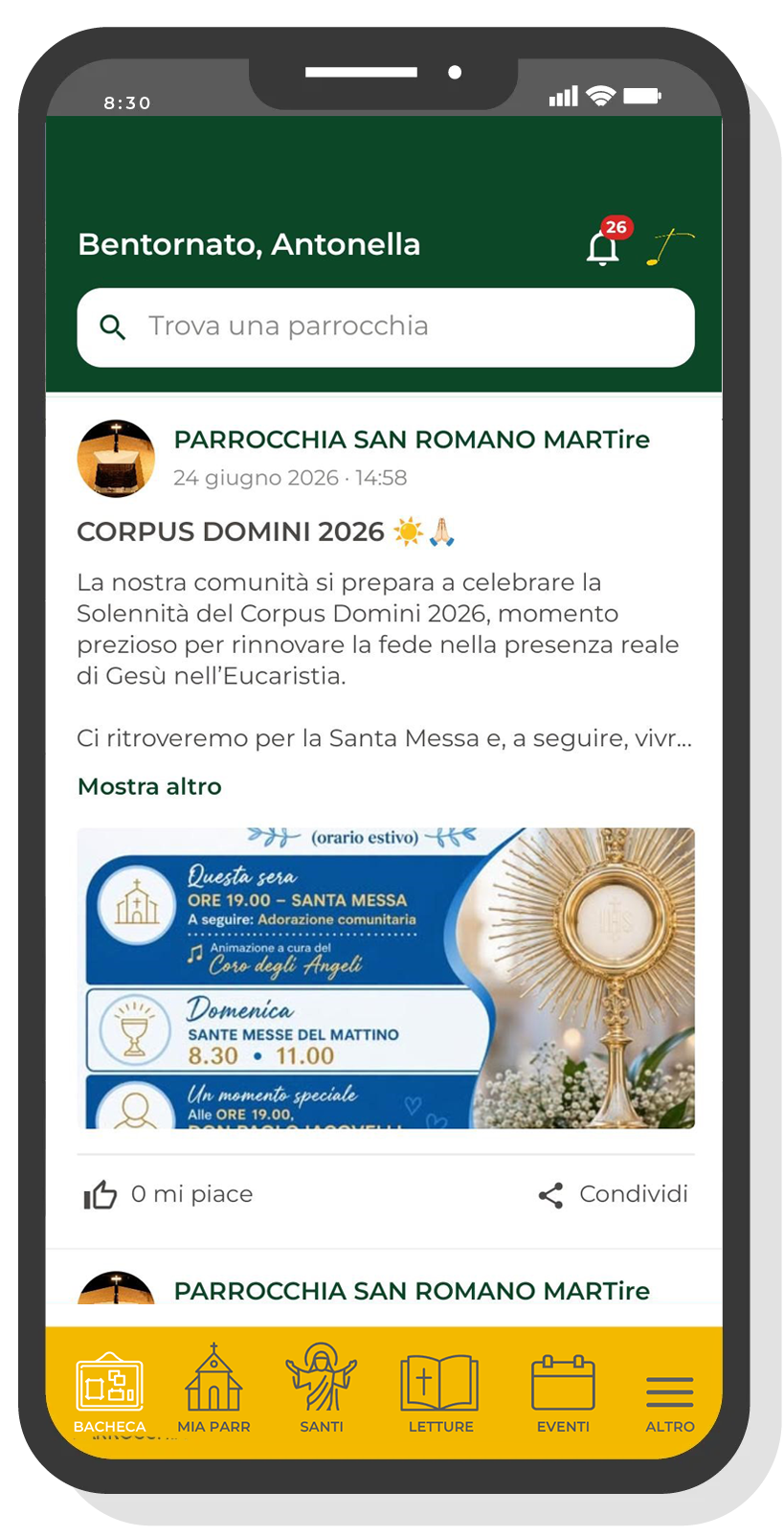Viewport: 784px width, 1537px height.
Task: Tap the Trova una parrocchia search box
Action: click(x=386, y=327)
